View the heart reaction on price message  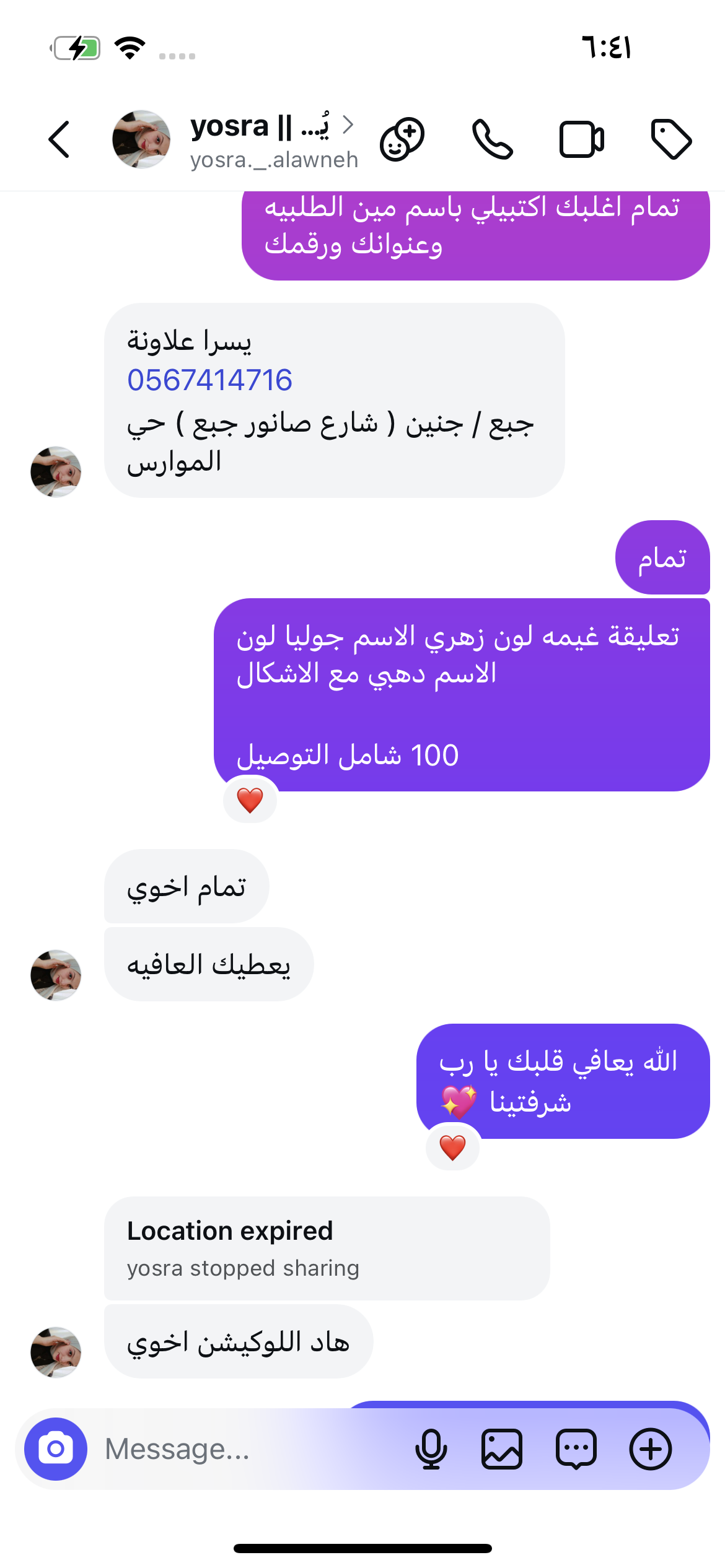tap(250, 800)
